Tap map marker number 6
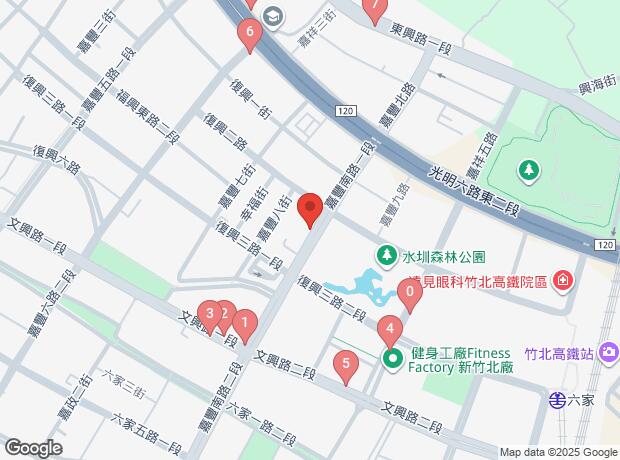The width and height of the screenshot is (620, 460). pyautogui.click(x=250, y=36)
